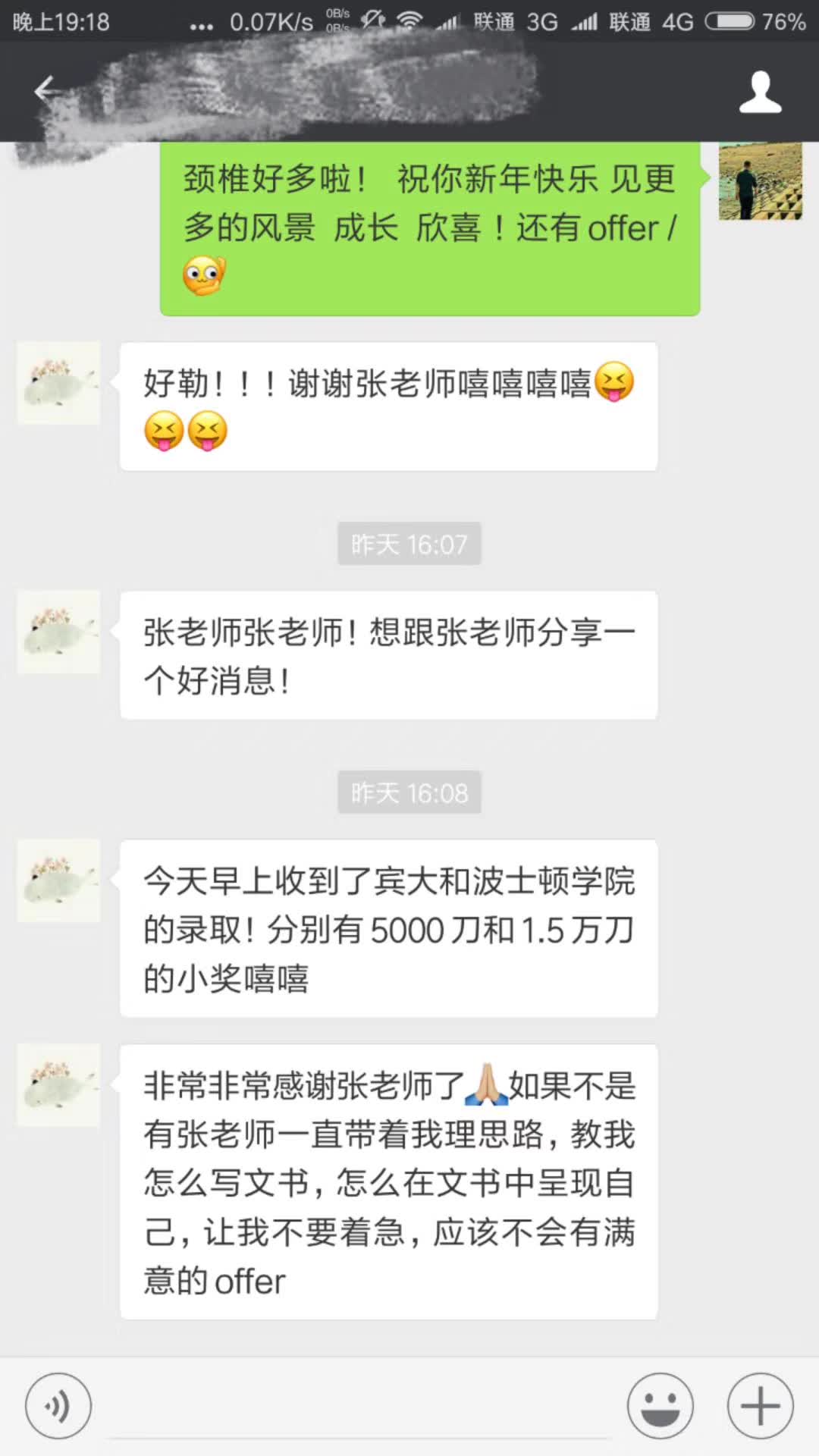This screenshot has width=819, height=1456.
Task: Open chat info via the person icon
Action: click(x=760, y=93)
